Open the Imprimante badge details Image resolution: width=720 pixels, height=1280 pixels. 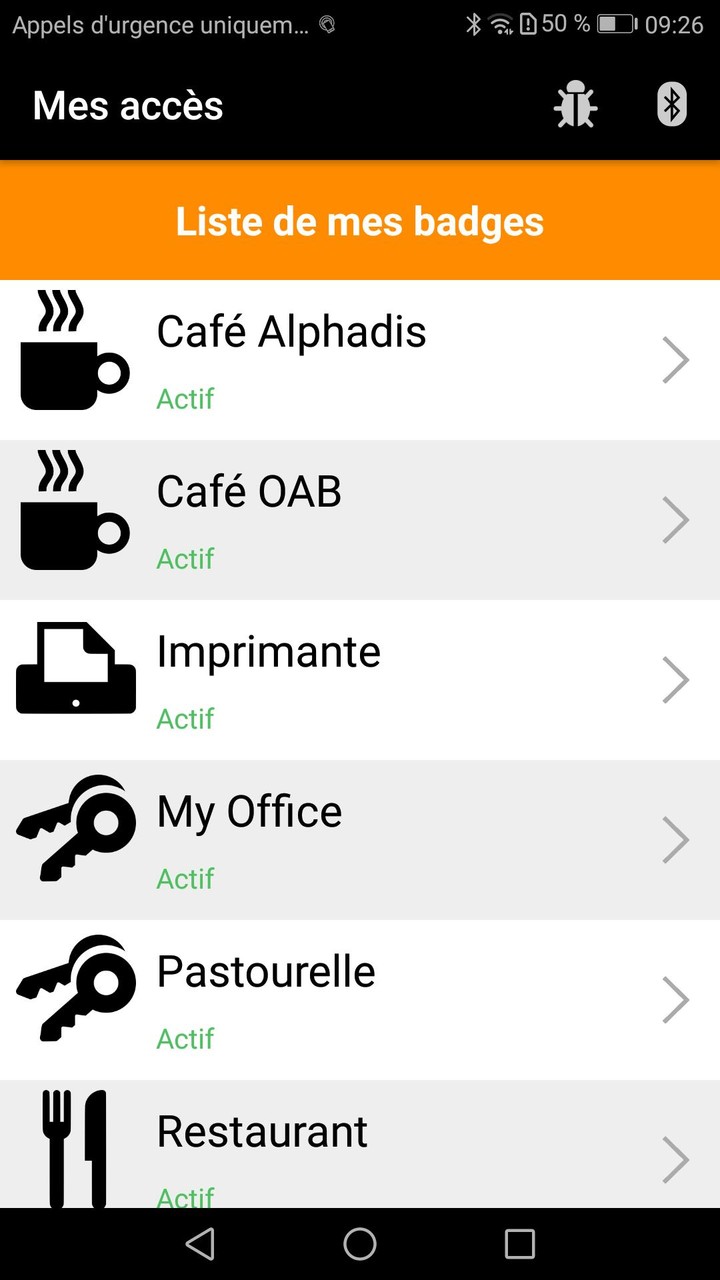[360, 680]
